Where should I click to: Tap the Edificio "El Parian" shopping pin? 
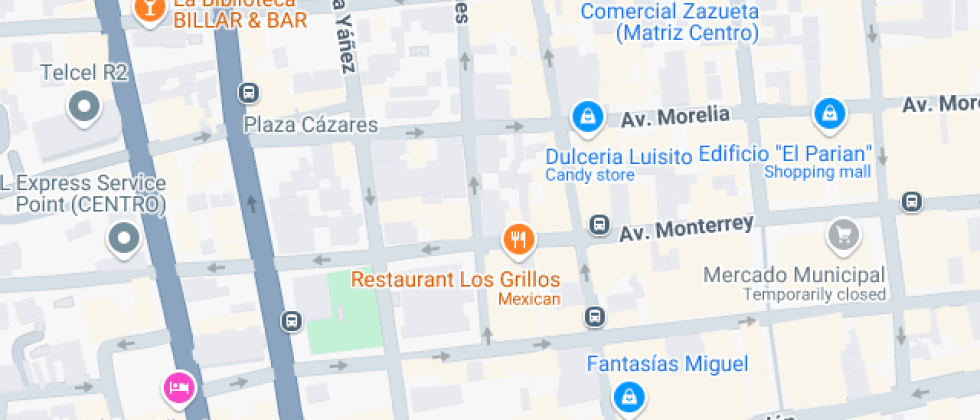click(829, 115)
